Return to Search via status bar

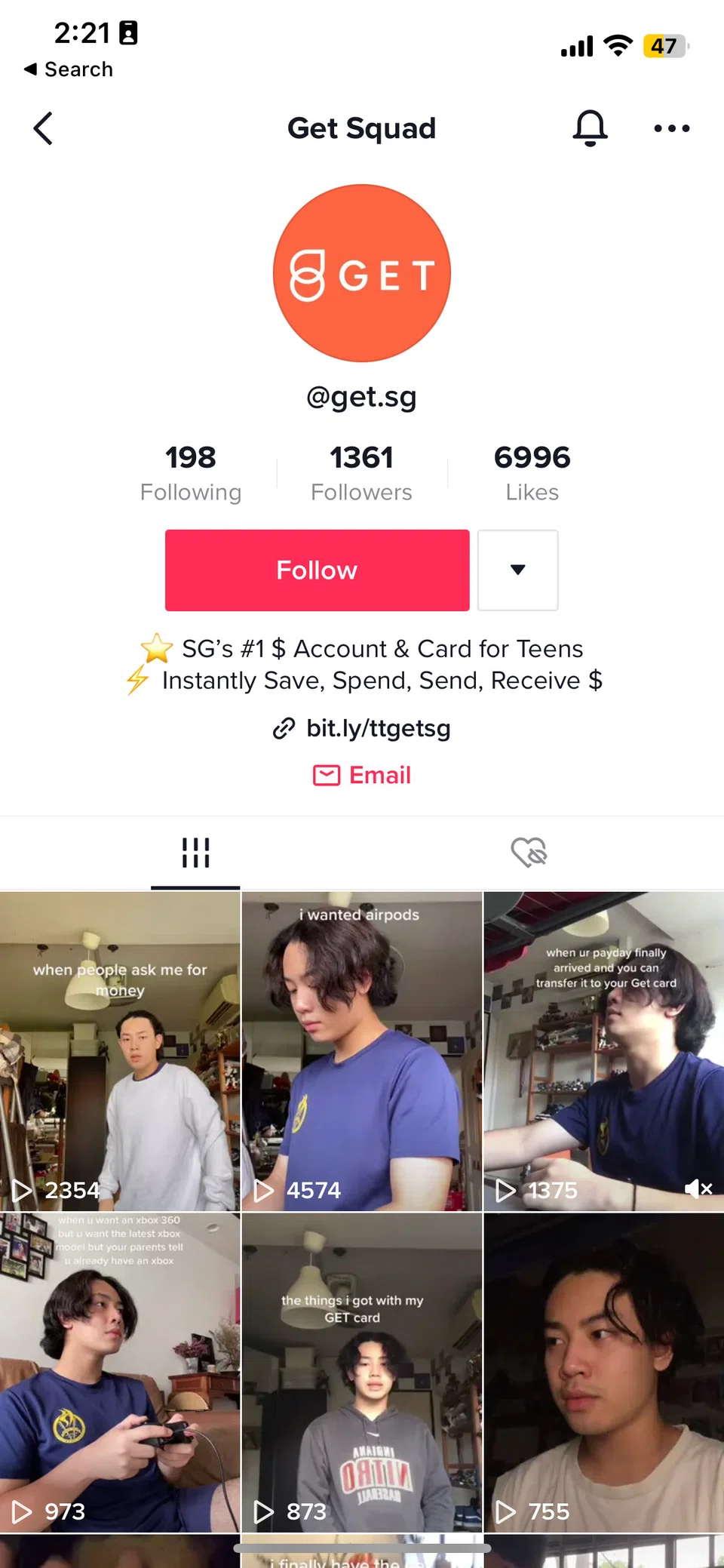point(69,69)
